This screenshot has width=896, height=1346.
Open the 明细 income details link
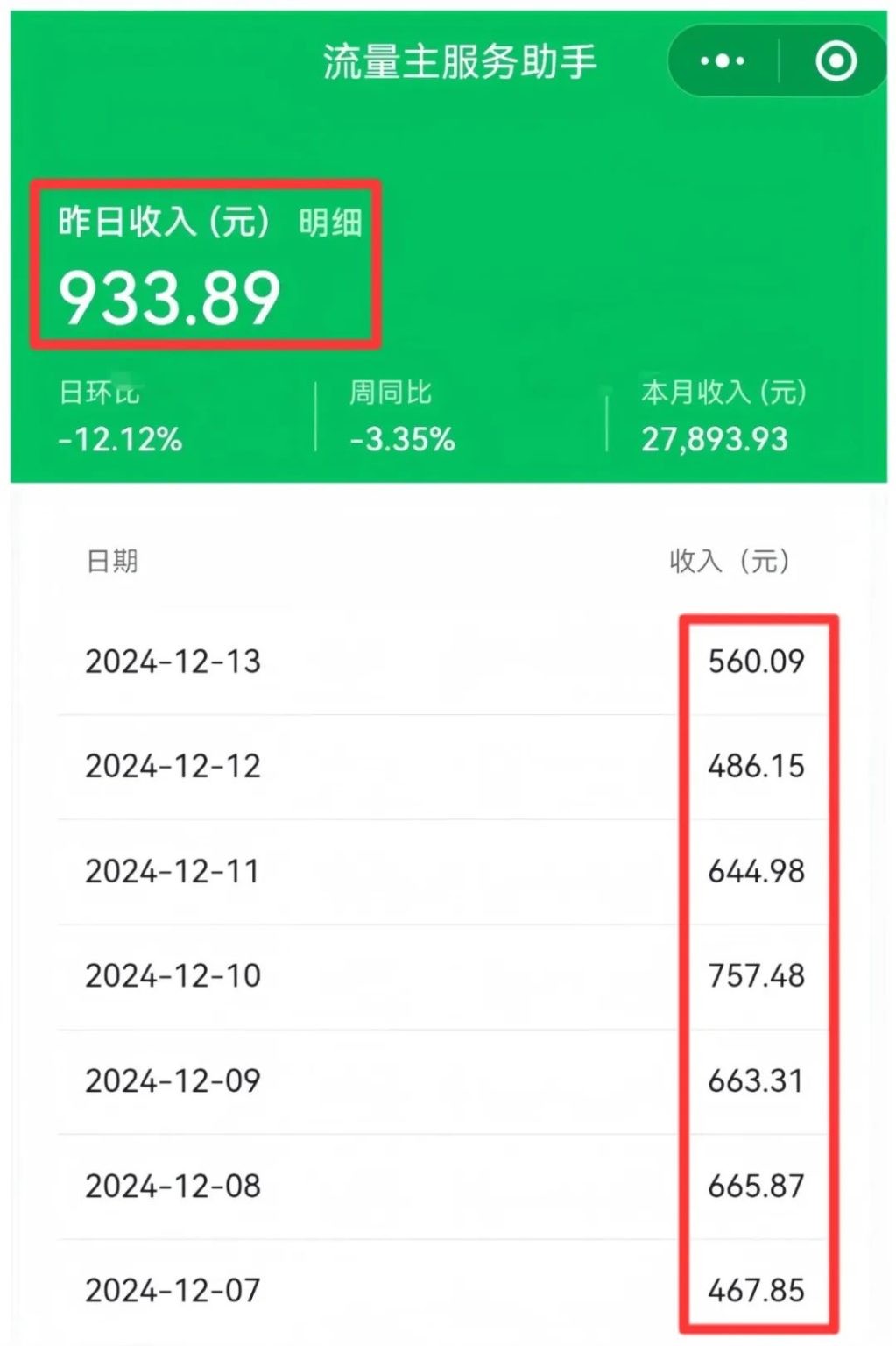pyautogui.click(x=330, y=223)
